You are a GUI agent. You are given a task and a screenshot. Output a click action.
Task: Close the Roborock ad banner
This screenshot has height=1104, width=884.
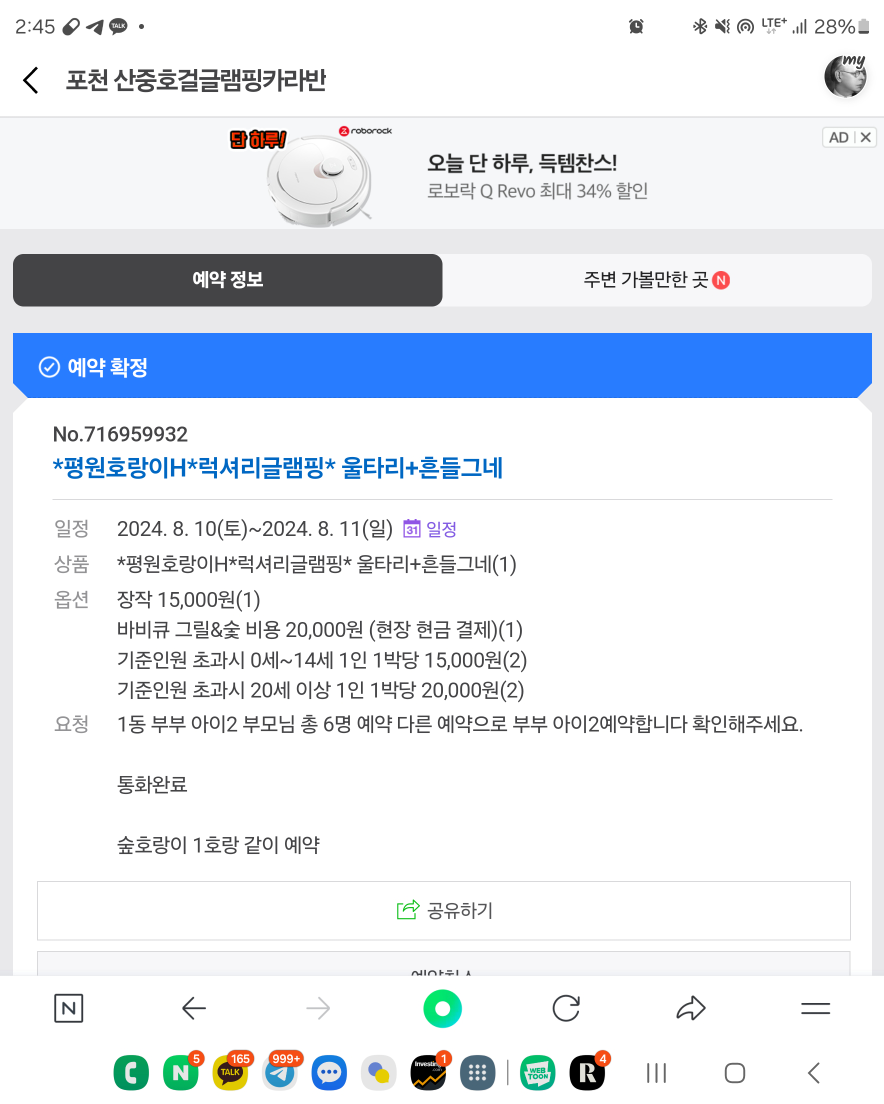tap(866, 138)
